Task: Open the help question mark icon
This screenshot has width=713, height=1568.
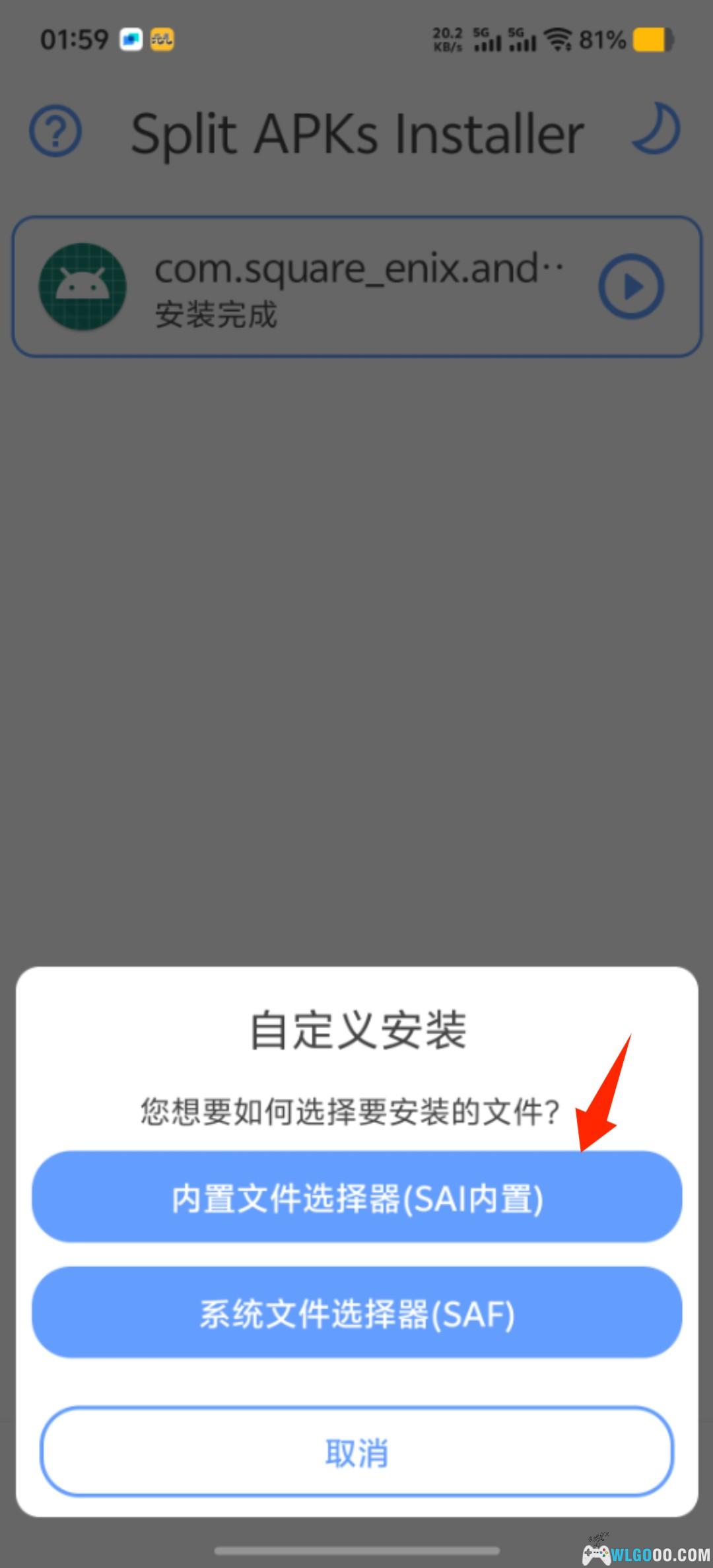Action: tap(55, 131)
